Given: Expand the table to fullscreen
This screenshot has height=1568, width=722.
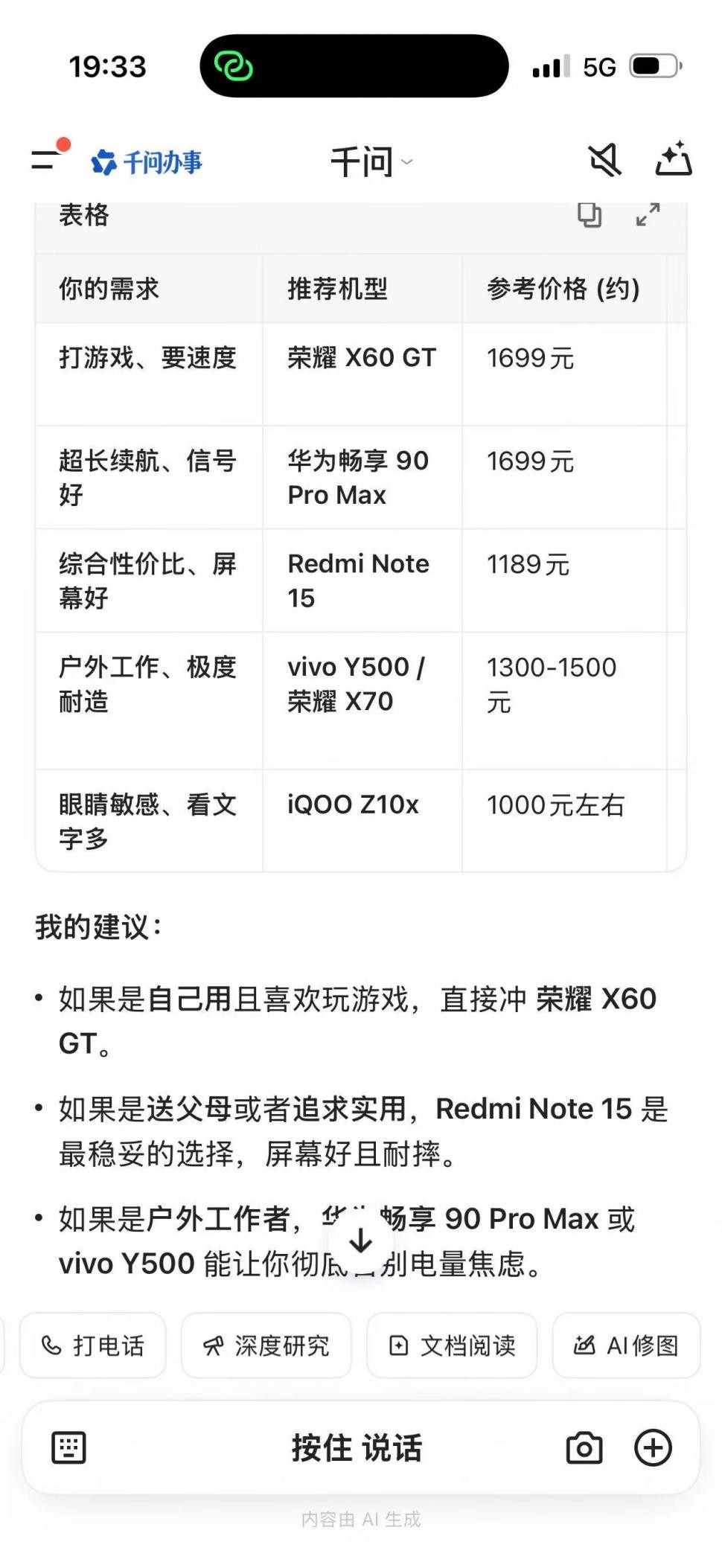Looking at the screenshot, I should tap(648, 215).
